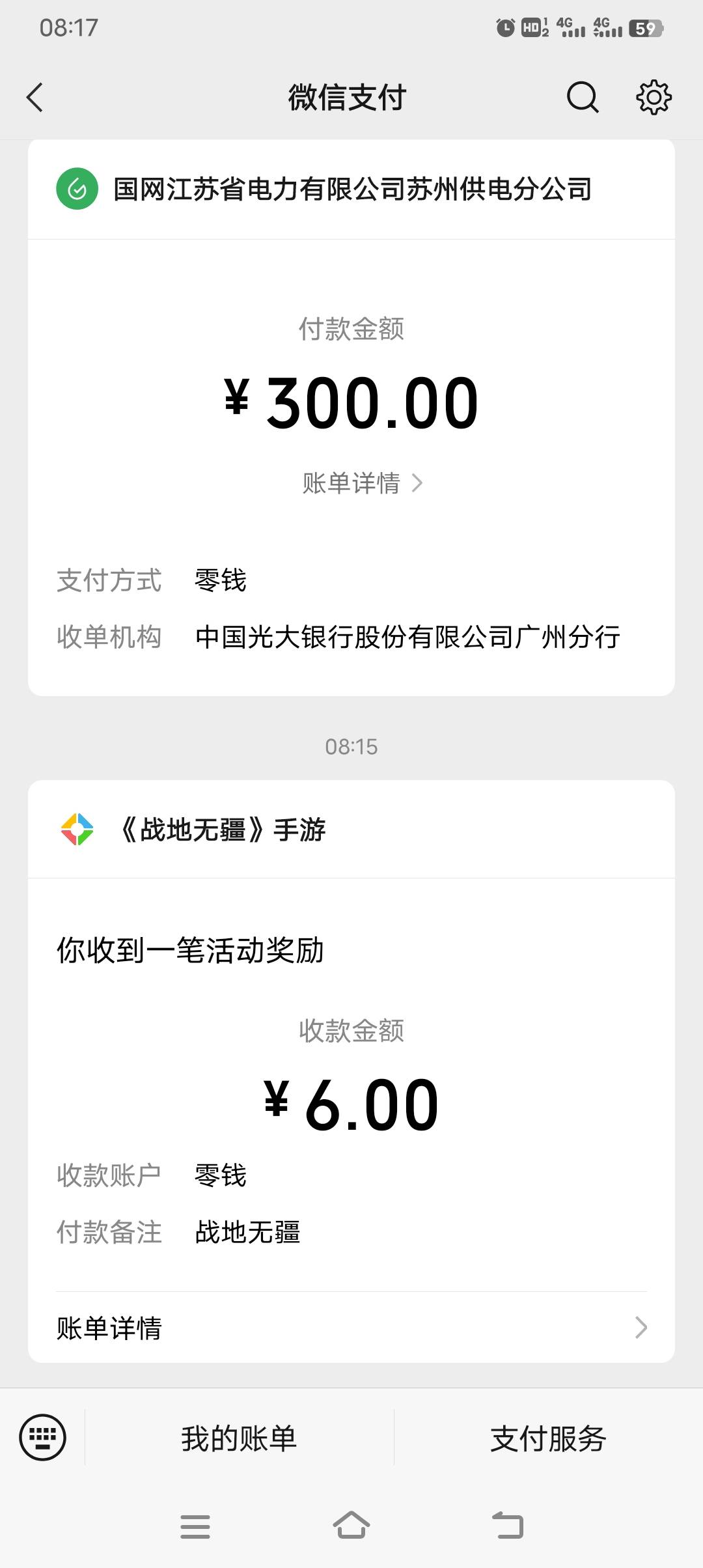Switch to keyboard input mode

tap(42, 1438)
